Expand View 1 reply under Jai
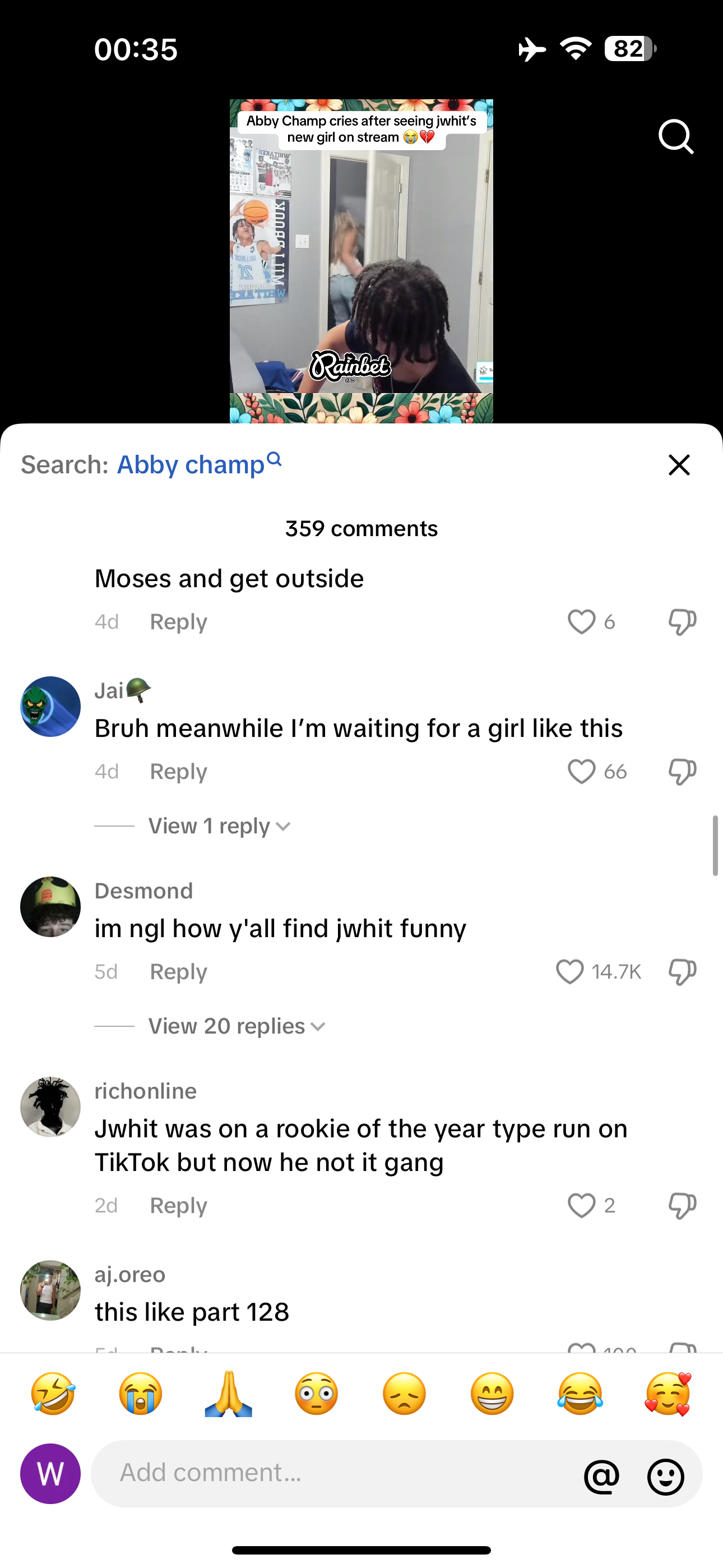 click(219, 826)
